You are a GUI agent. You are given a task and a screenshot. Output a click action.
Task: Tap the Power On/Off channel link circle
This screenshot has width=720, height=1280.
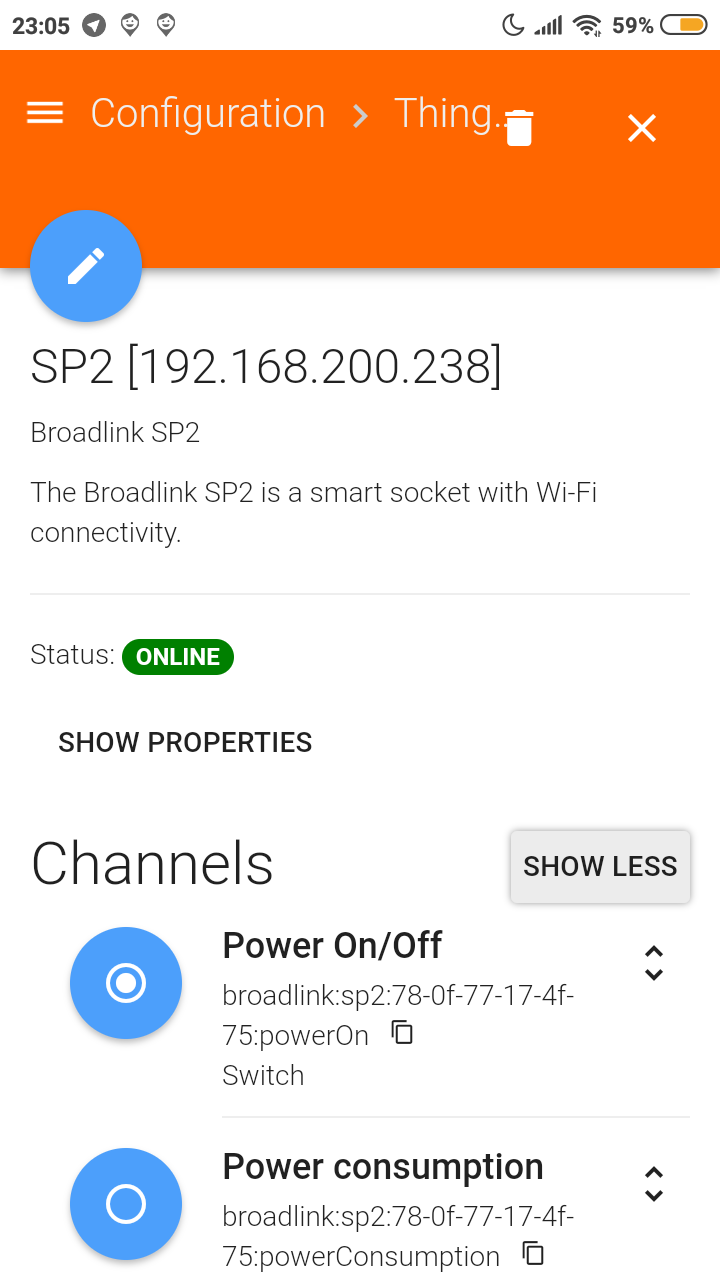pyautogui.click(x=126, y=983)
